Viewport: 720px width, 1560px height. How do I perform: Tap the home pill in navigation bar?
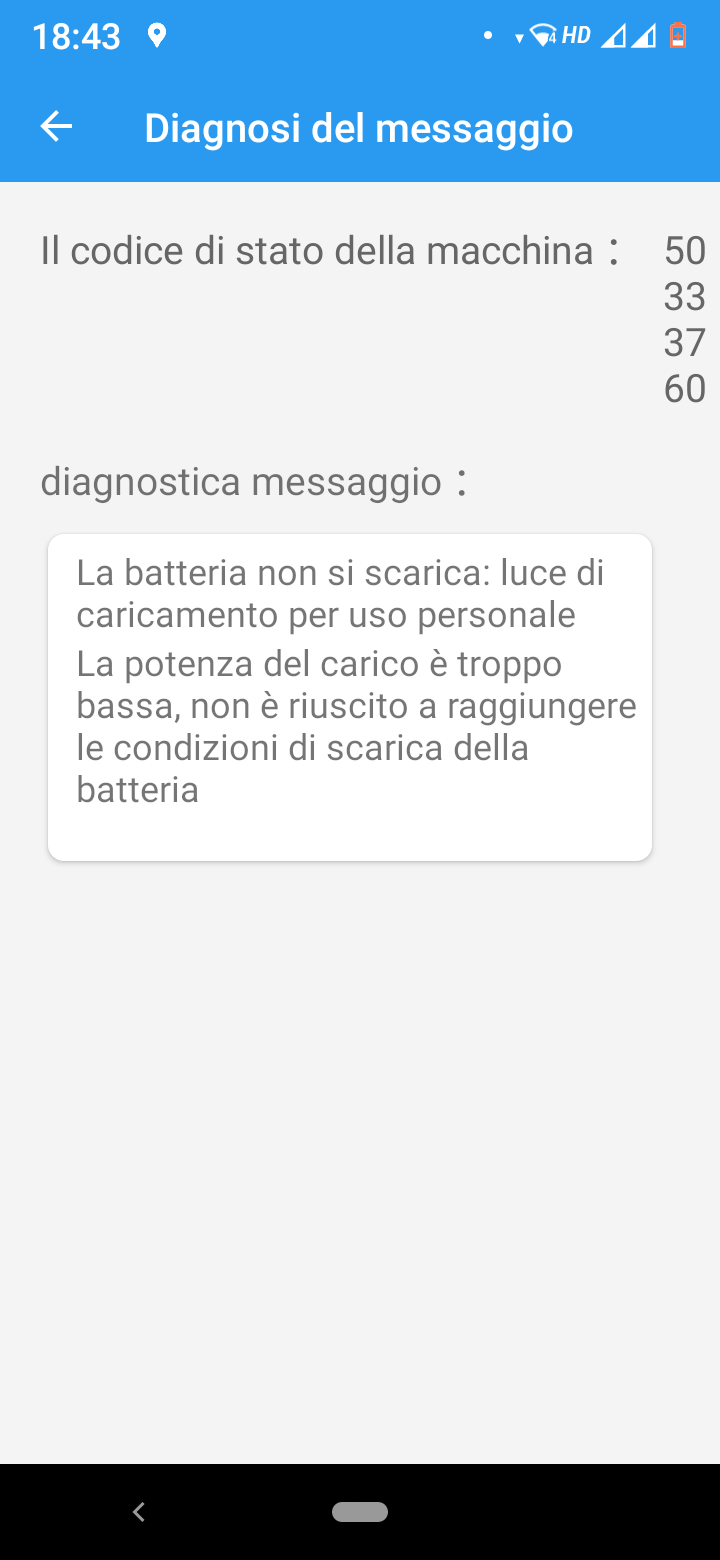coord(360,1512)
